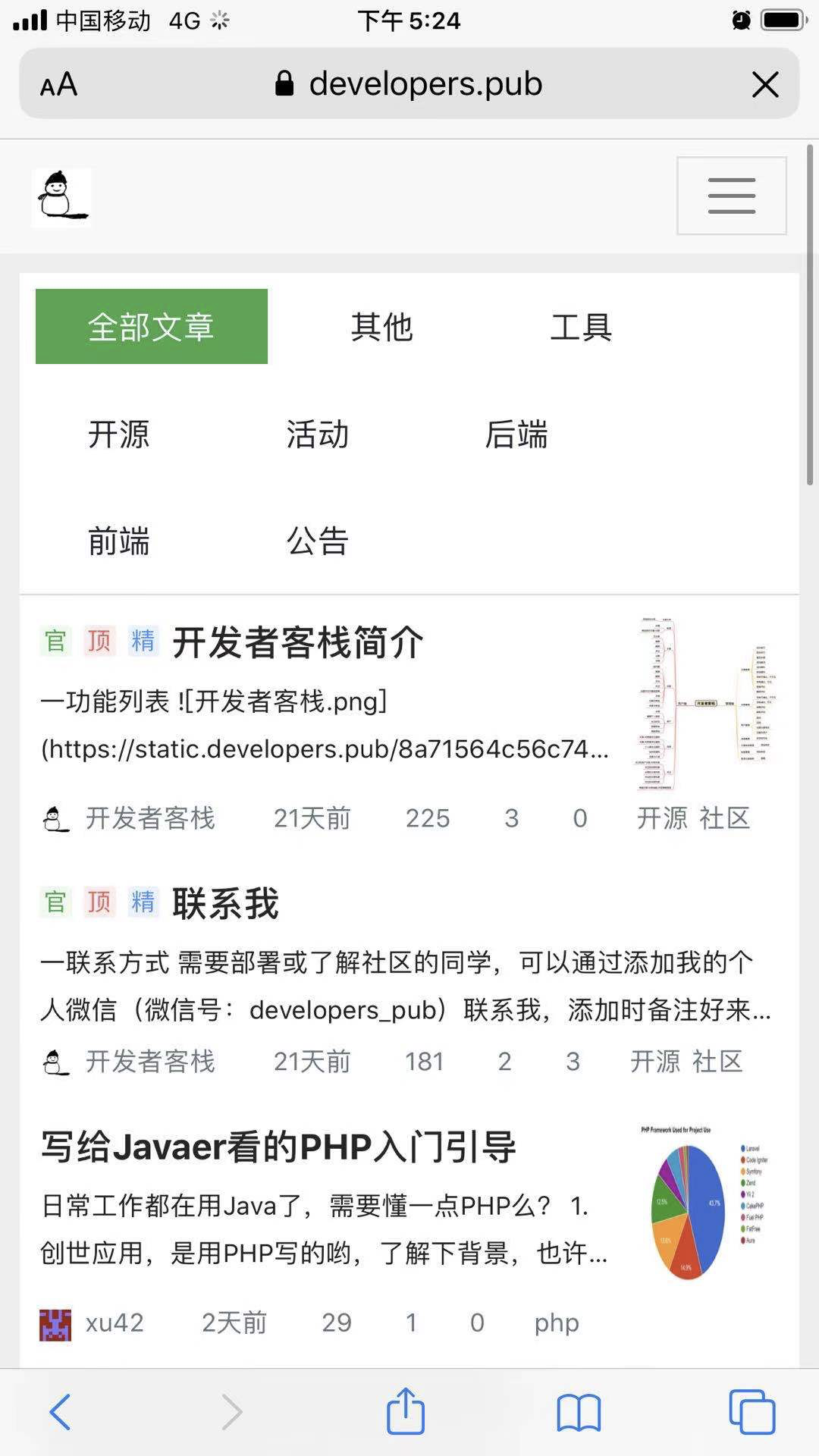The width and height of the screenshot is (819, 1456).
Task: Select the 精 badge on 联系我
Action: coord(143,902)
